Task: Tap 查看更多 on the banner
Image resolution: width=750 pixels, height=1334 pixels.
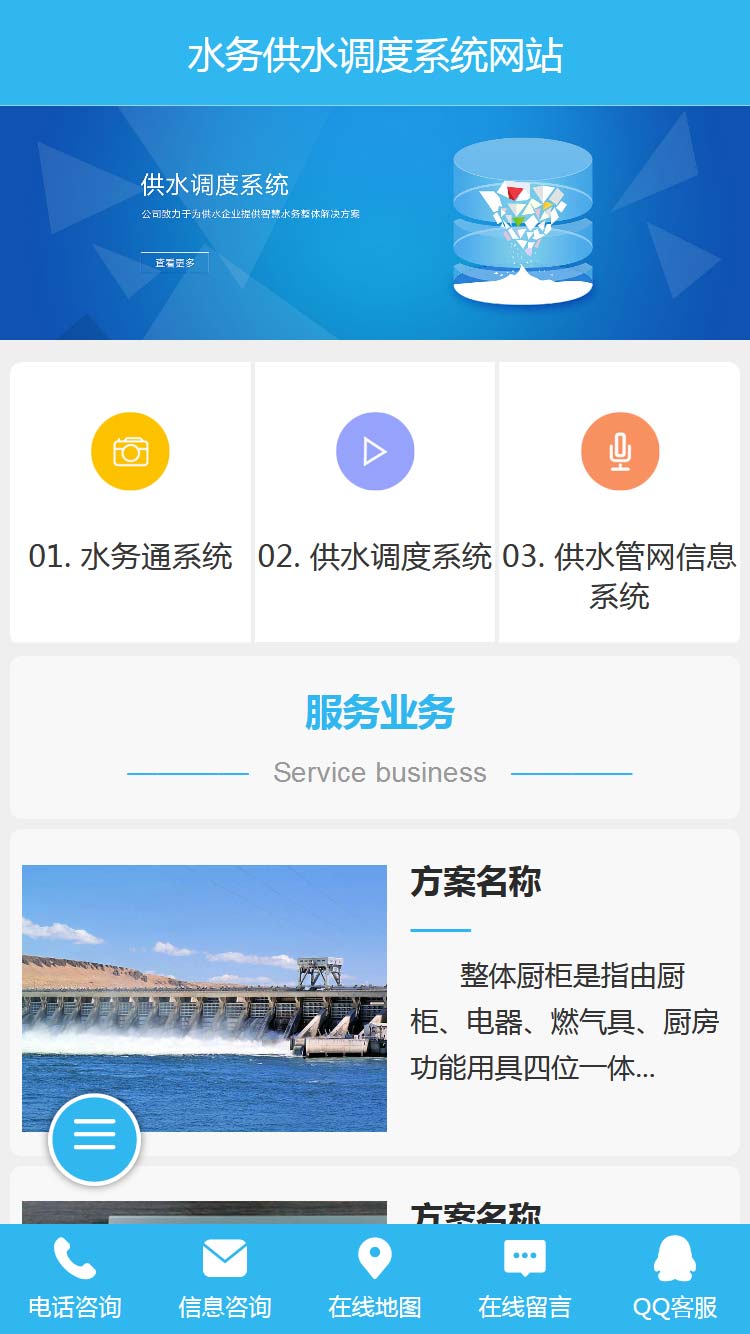Action: tap(174, 263)
